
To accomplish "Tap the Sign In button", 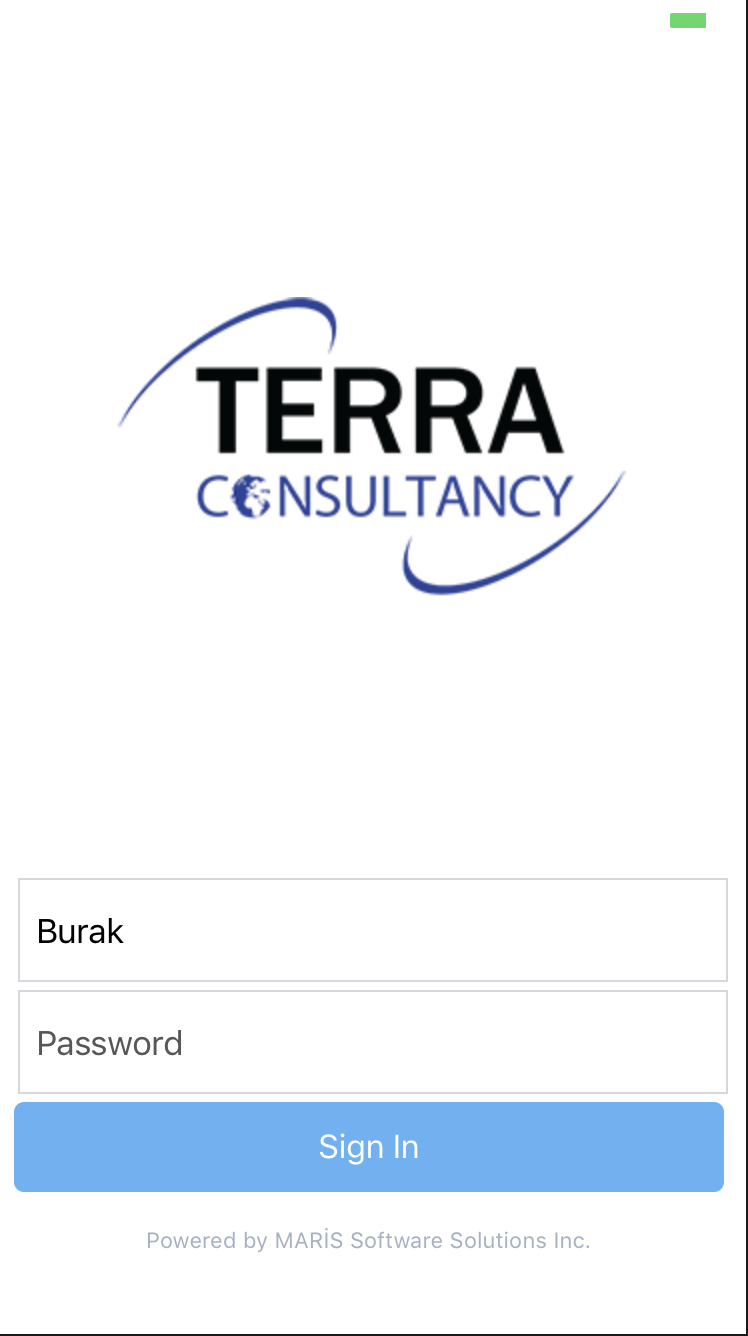I will pyautogui.click(x=369, y=1147).
